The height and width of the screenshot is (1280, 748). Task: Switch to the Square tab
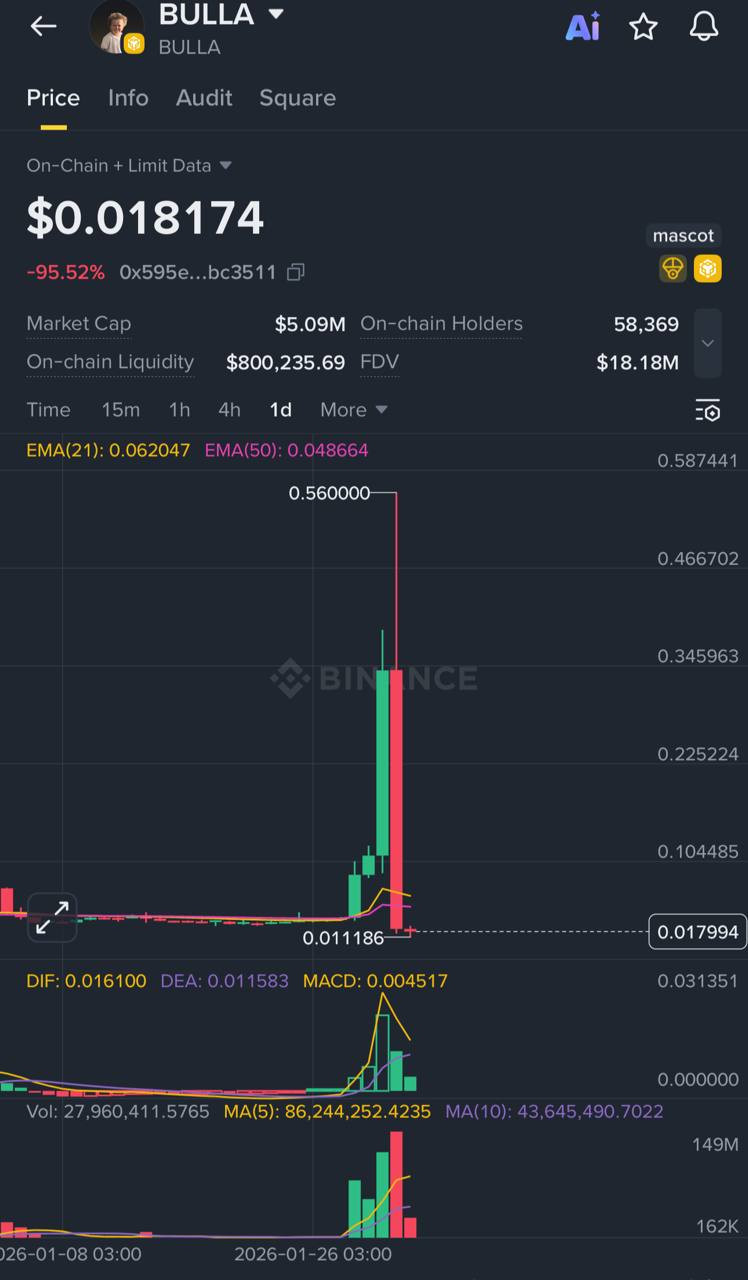click(x=297, y=98)
